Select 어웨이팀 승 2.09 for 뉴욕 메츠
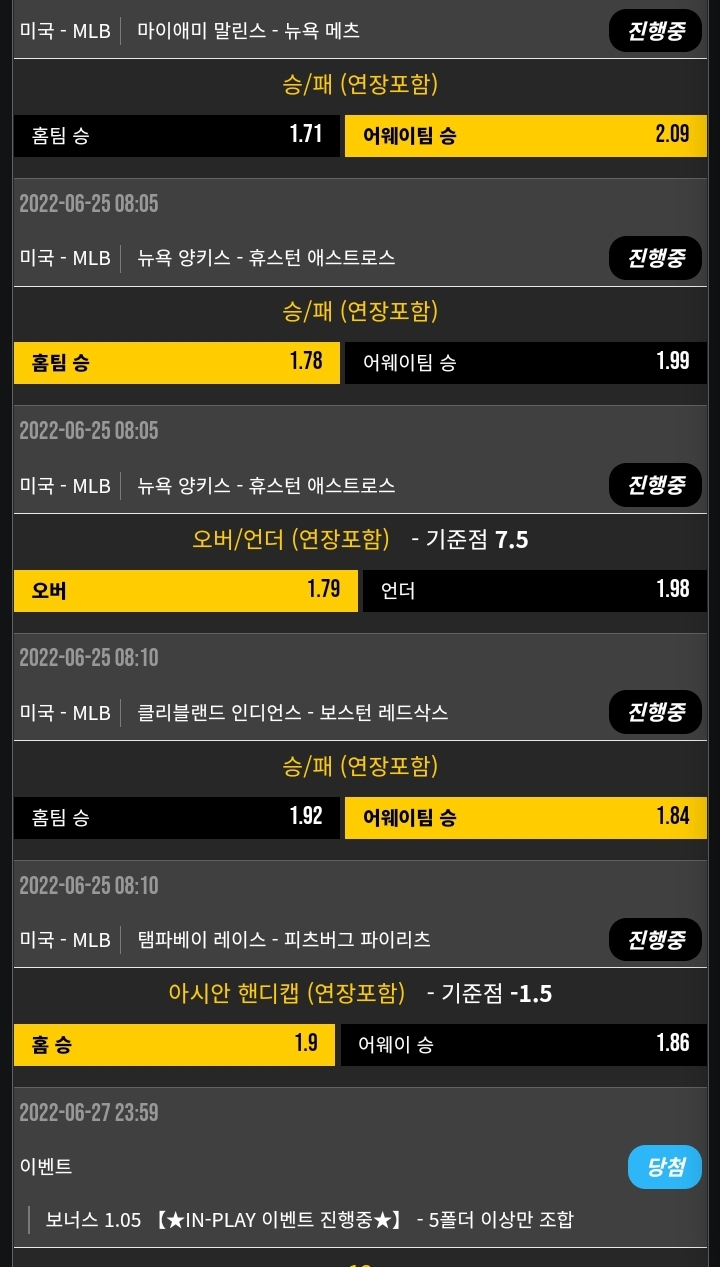The image size is (720, 1267). click(526, 136)
